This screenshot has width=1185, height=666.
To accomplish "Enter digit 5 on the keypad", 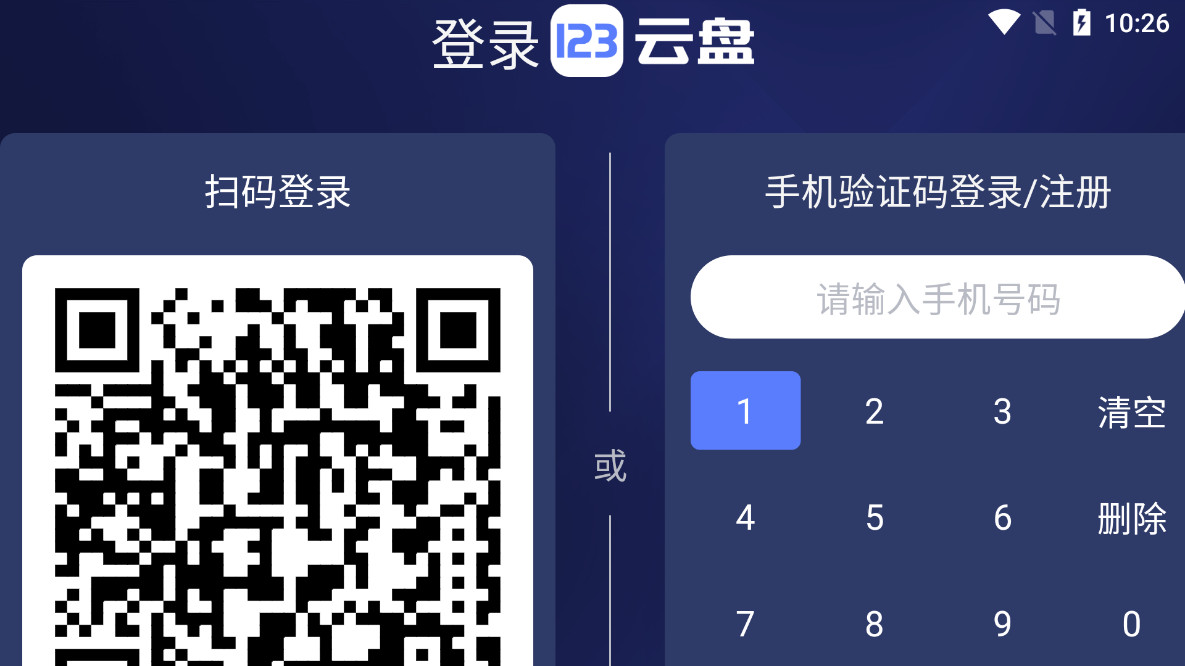I will (x=874, y=518).
